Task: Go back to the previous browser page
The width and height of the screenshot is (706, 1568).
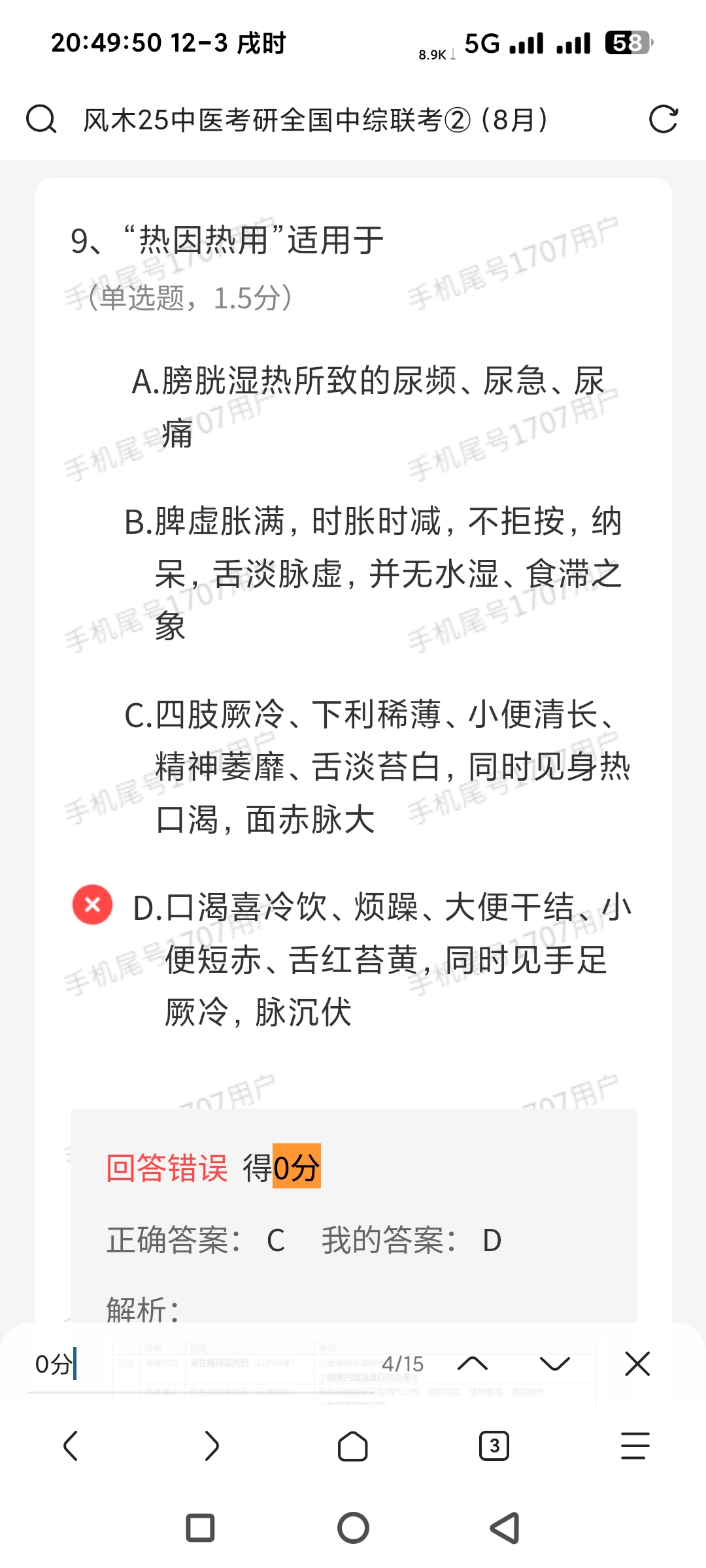Action: click(71, 1446)
